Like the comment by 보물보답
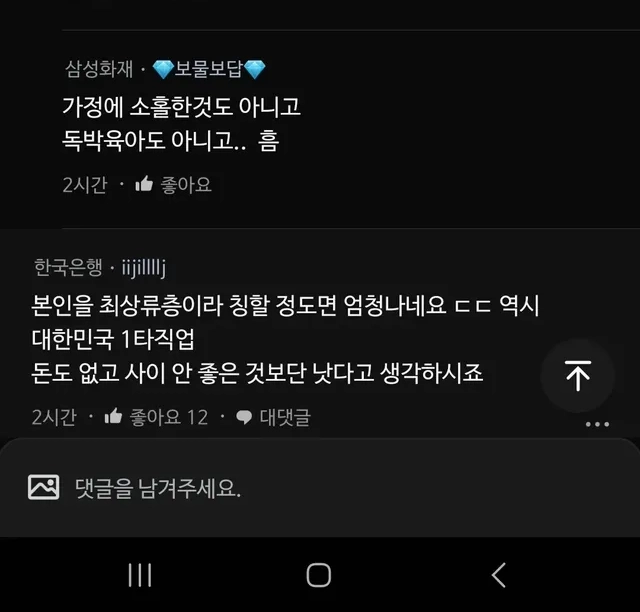Image resolution: width=640 pixels, height=612 pixels. (173, 185)
